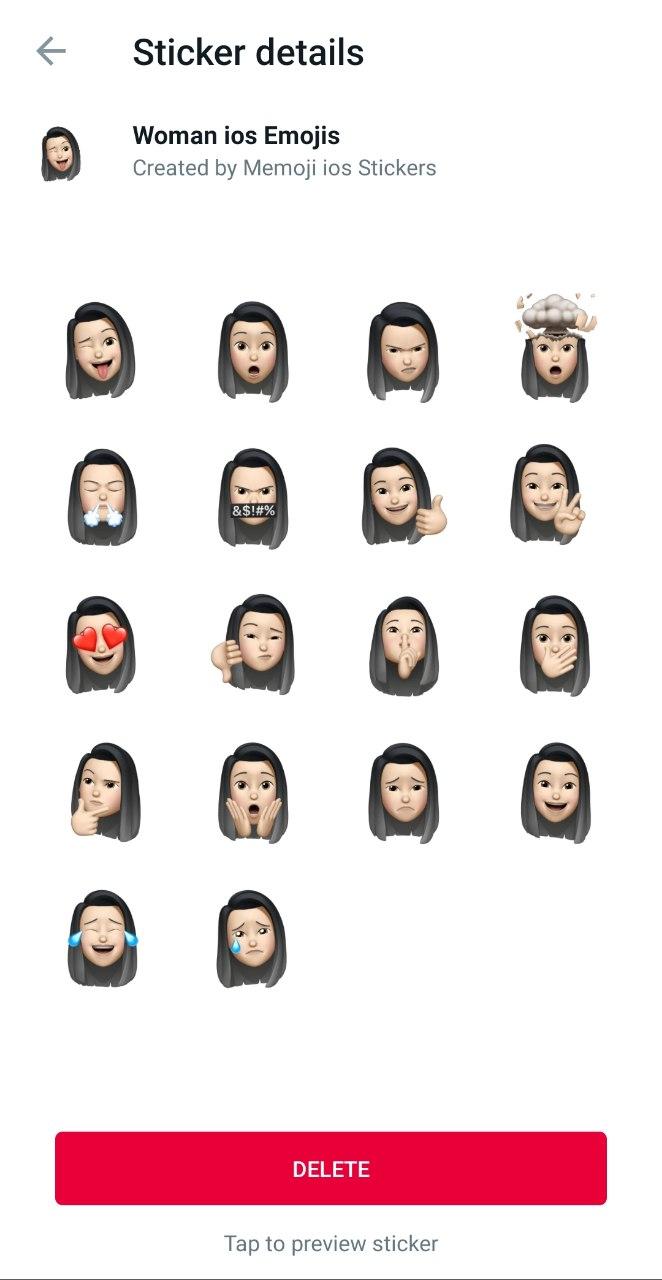Preview the hand covering mouth sticker
The width and height of the screenshot is (662, 1280).
[555, 646]
